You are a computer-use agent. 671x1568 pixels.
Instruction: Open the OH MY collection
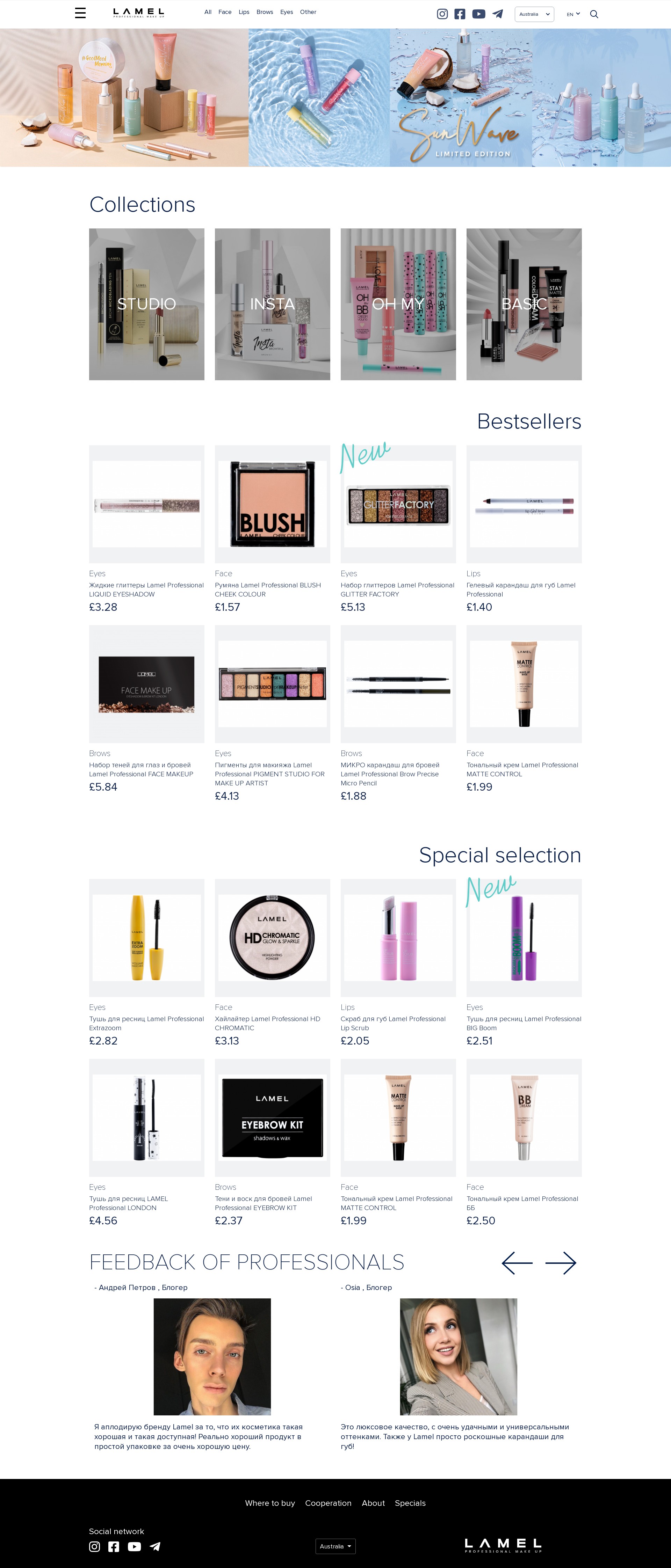398,304
